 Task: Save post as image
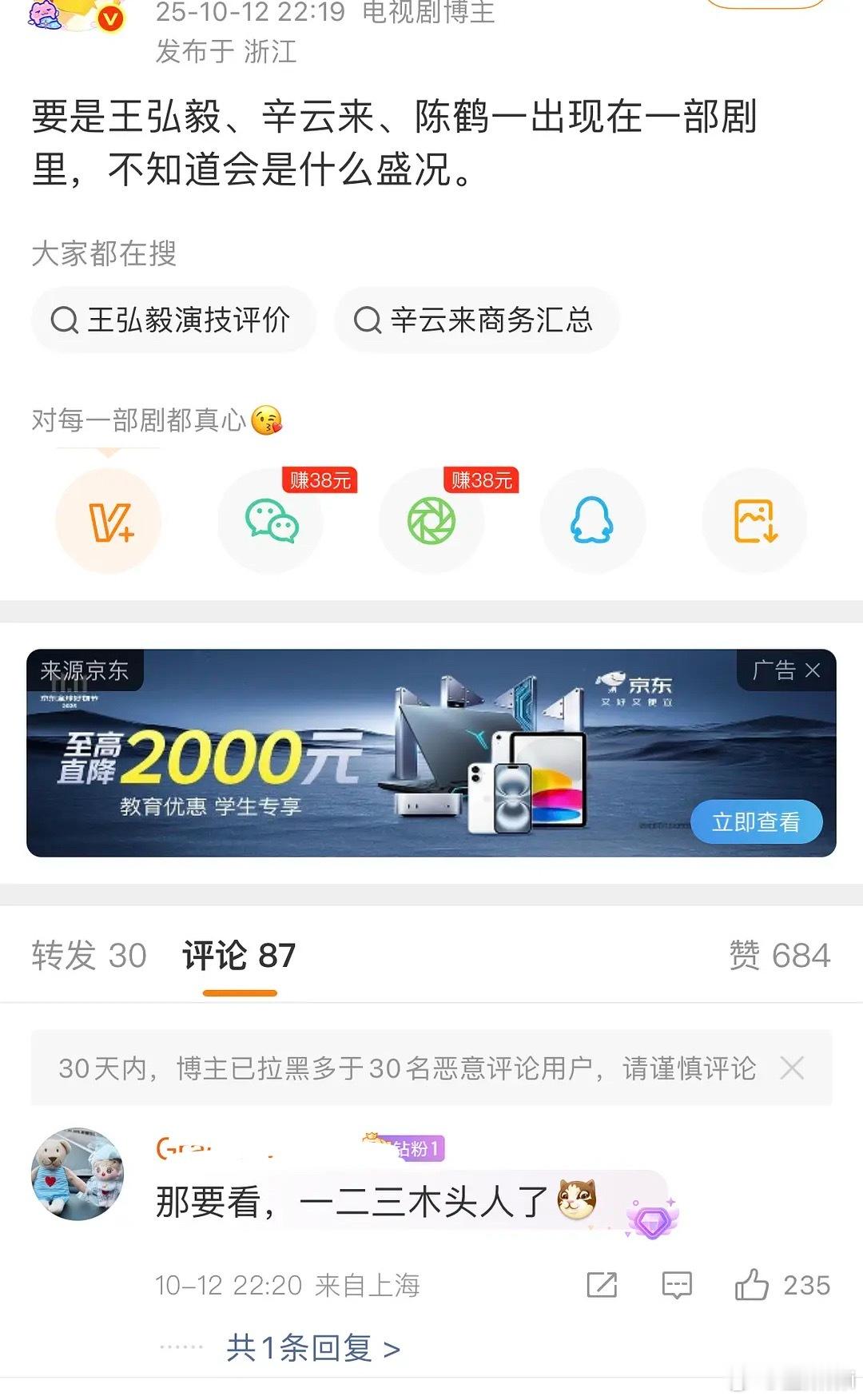[x=754, y=521]
